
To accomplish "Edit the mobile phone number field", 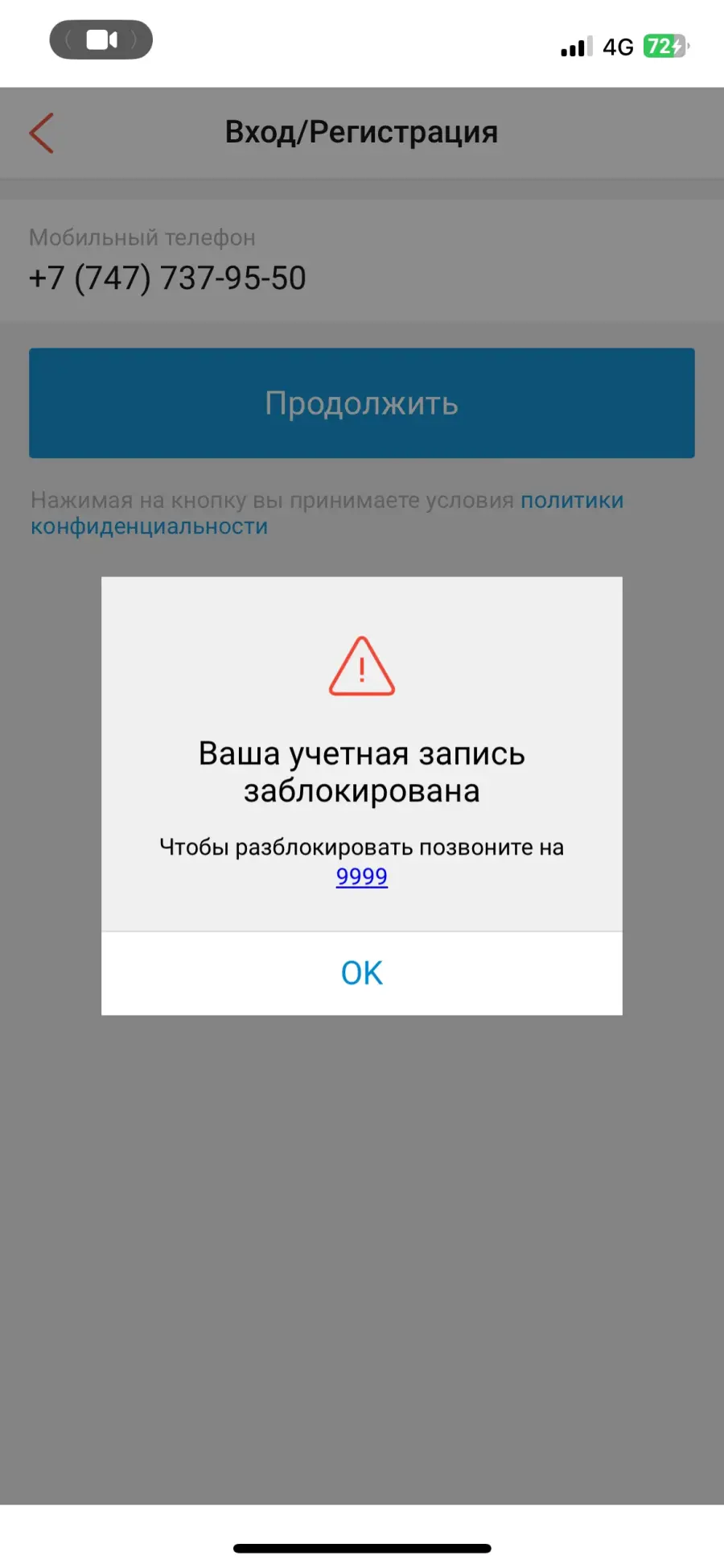I will [x=361, y=261].
